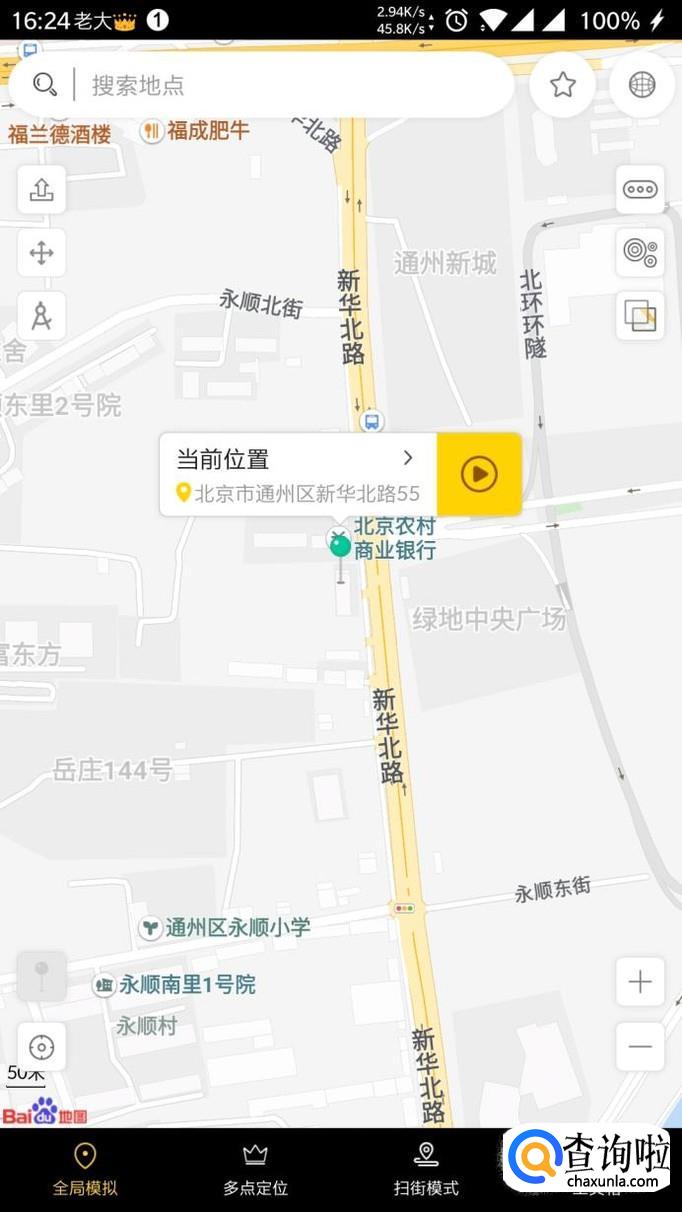The image size is (682, 1212).
Task: Open the 搜索地点 search field
Action: [x=290, y=85]
